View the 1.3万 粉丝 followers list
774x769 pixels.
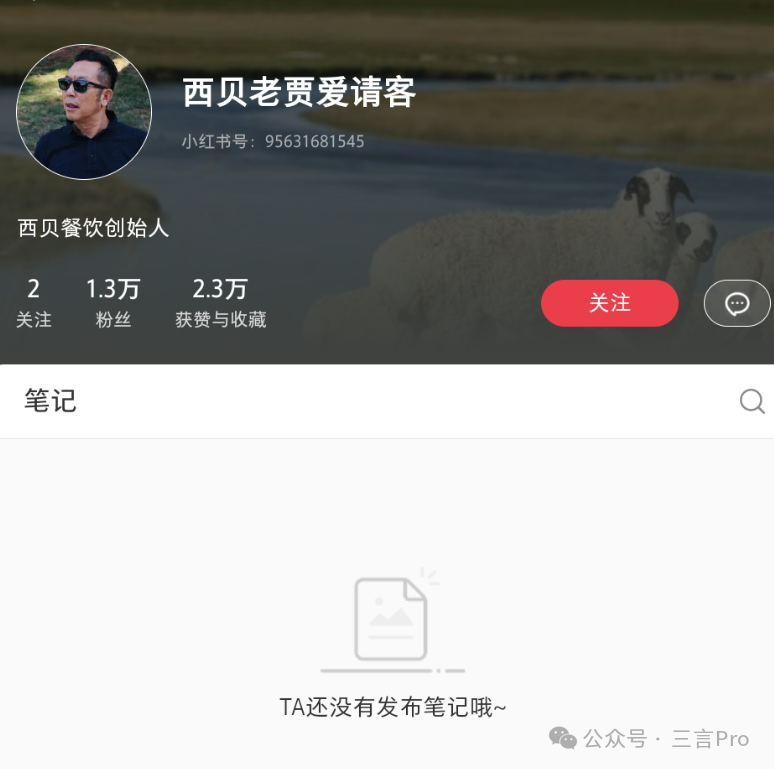(113, 303)
